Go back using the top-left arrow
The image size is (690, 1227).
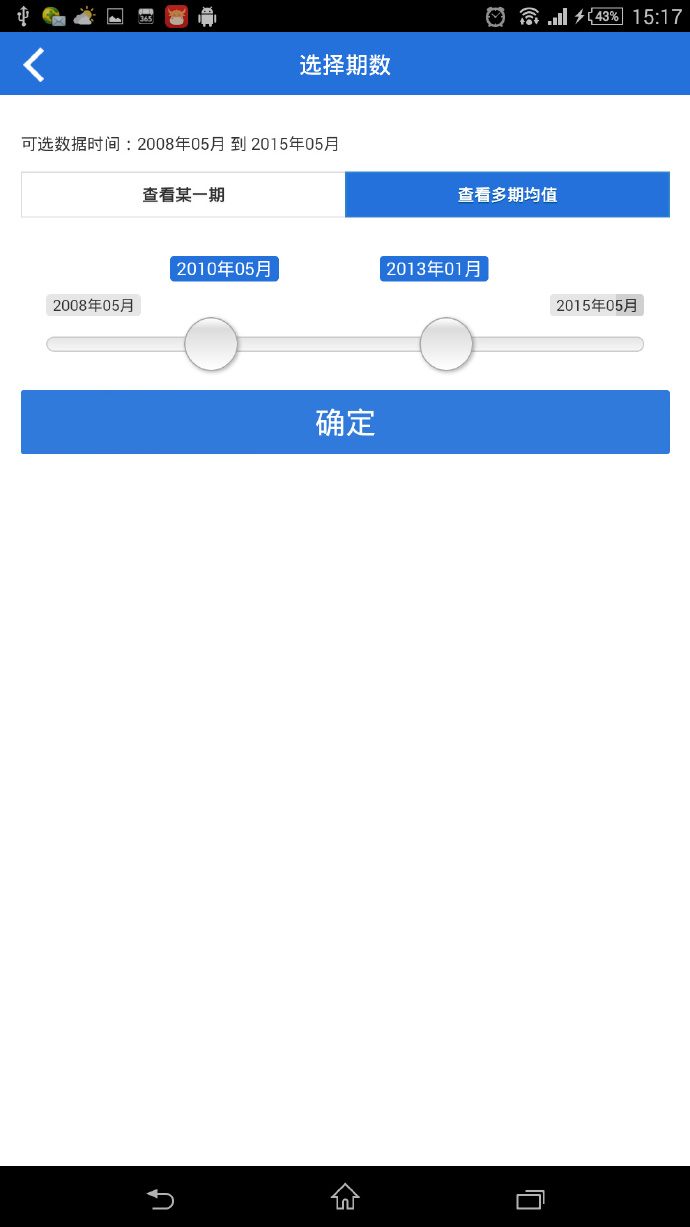[x=34, y=65]
